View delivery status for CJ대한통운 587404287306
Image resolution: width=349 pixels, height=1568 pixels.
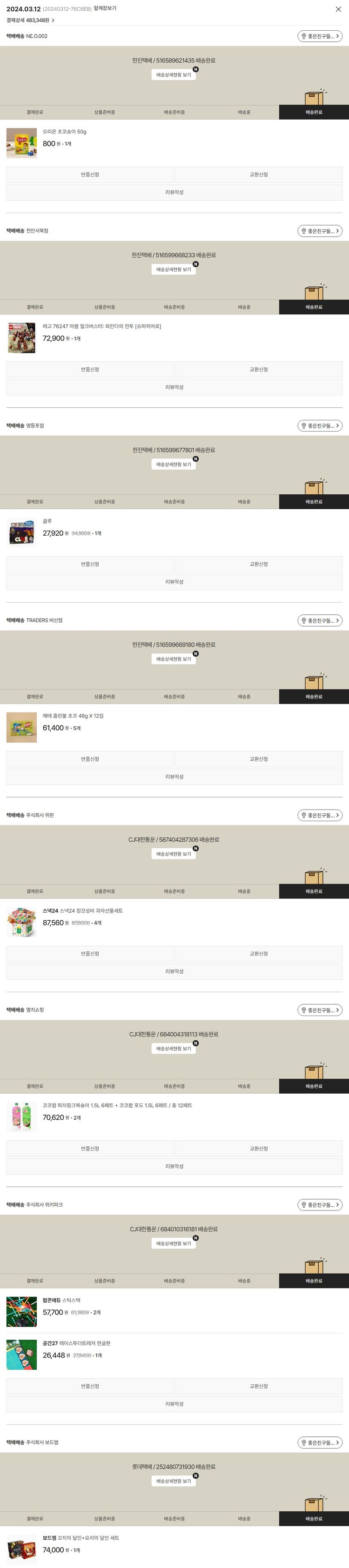pyautogui.click(x=174, y=854)
